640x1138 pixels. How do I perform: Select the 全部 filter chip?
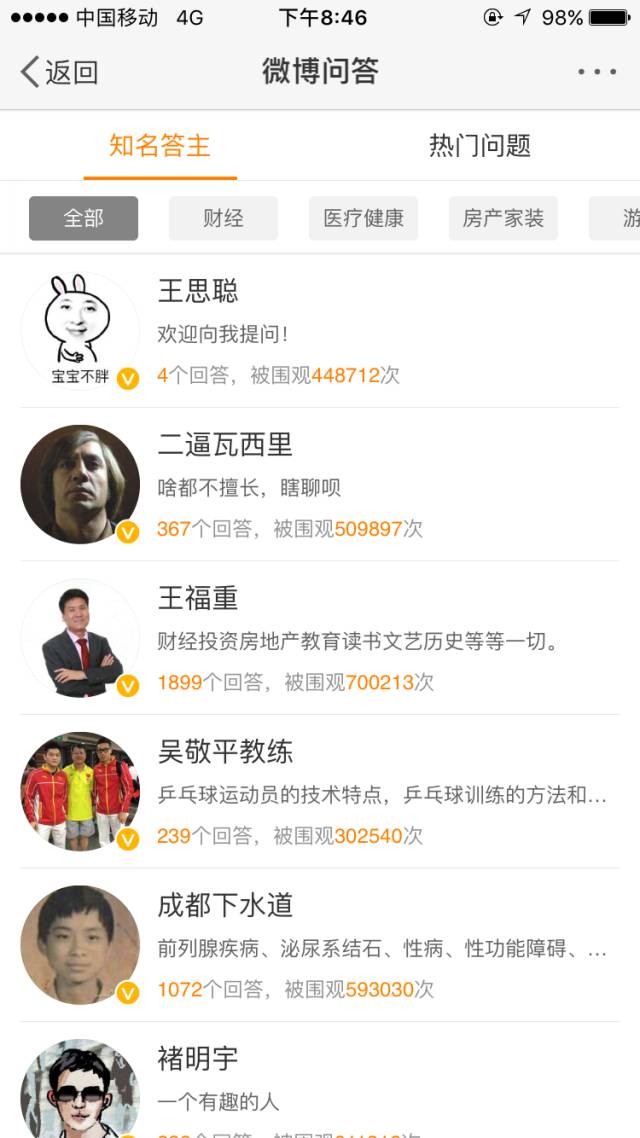click(83, 218)
